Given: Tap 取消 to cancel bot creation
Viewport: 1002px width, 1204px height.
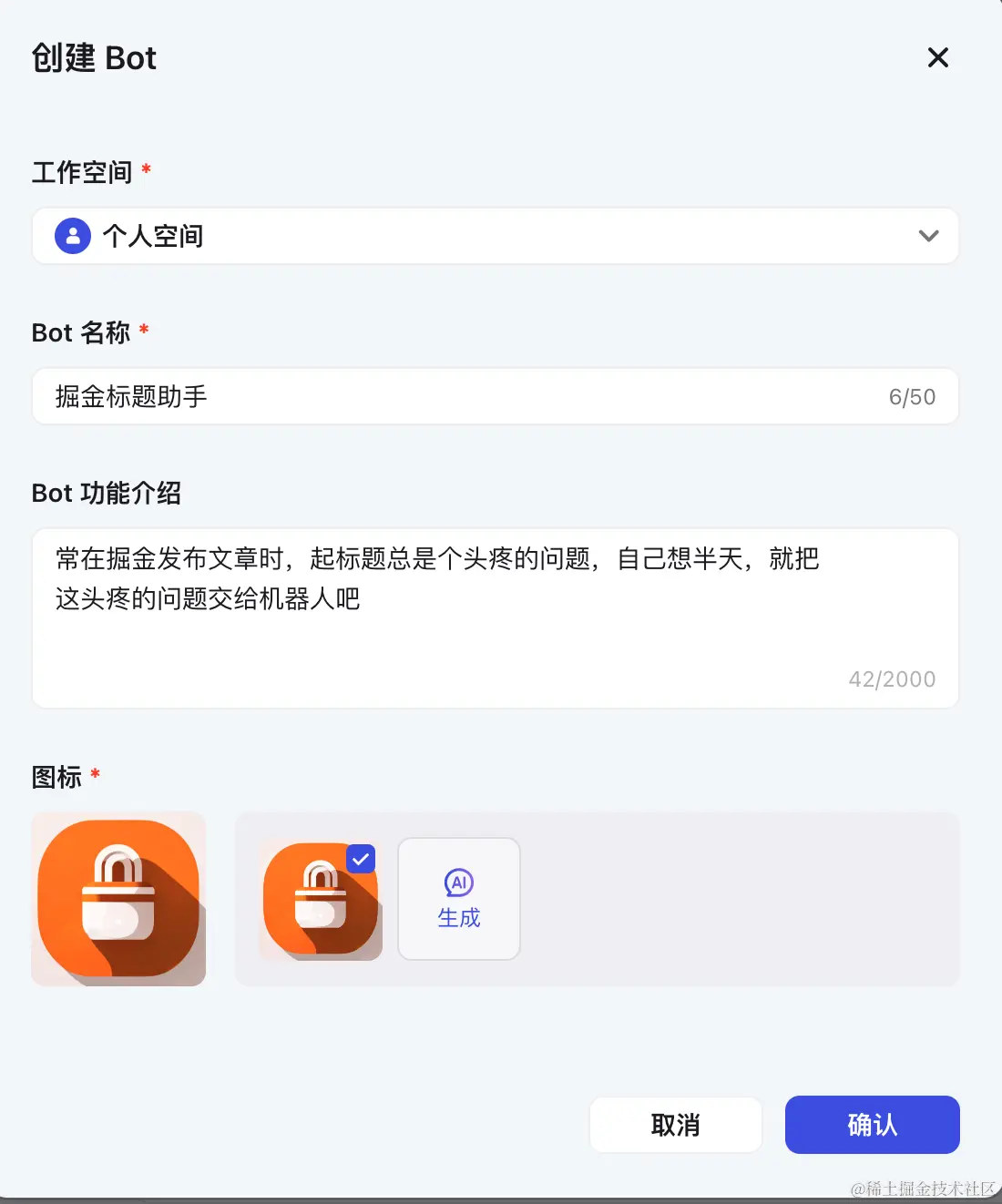Looking at the screenshot, I should (x=675, y=1125).
